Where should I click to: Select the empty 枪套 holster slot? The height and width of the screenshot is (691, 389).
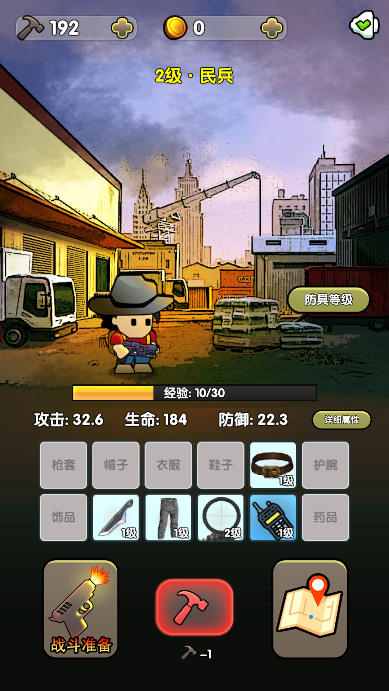(63, 465)
